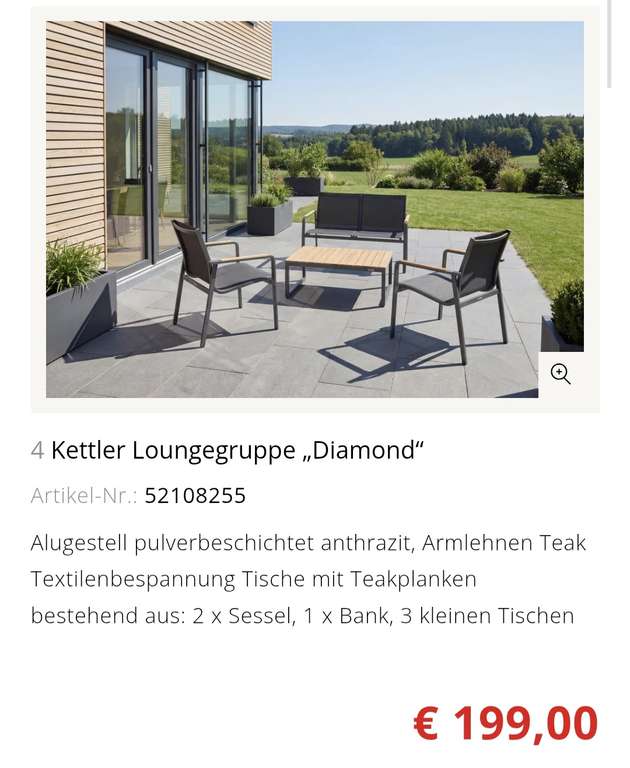The width and height of the screenshot is (630, 768).
Task: Open the Kettler Loungegruppe product photo
Action: point(315,209)
